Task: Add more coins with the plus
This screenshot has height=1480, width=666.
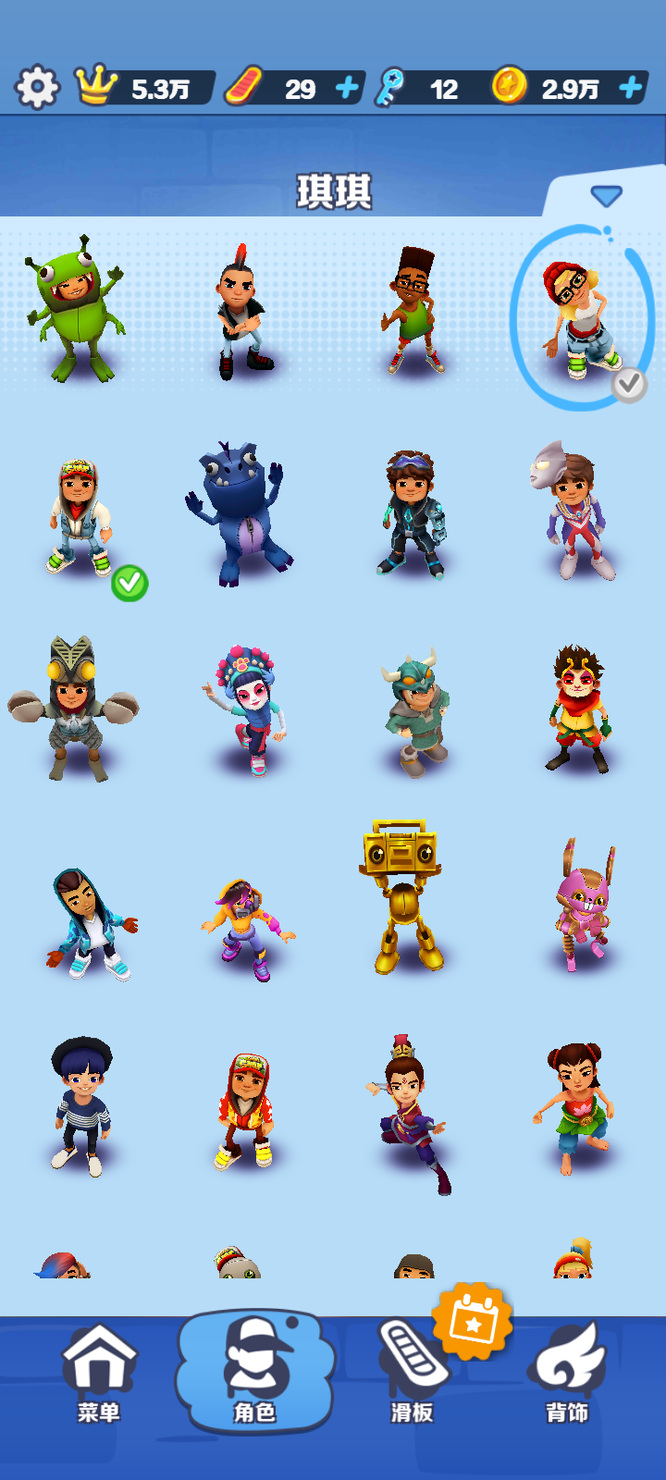Action: pyautogui.click(x=630, y=88)
